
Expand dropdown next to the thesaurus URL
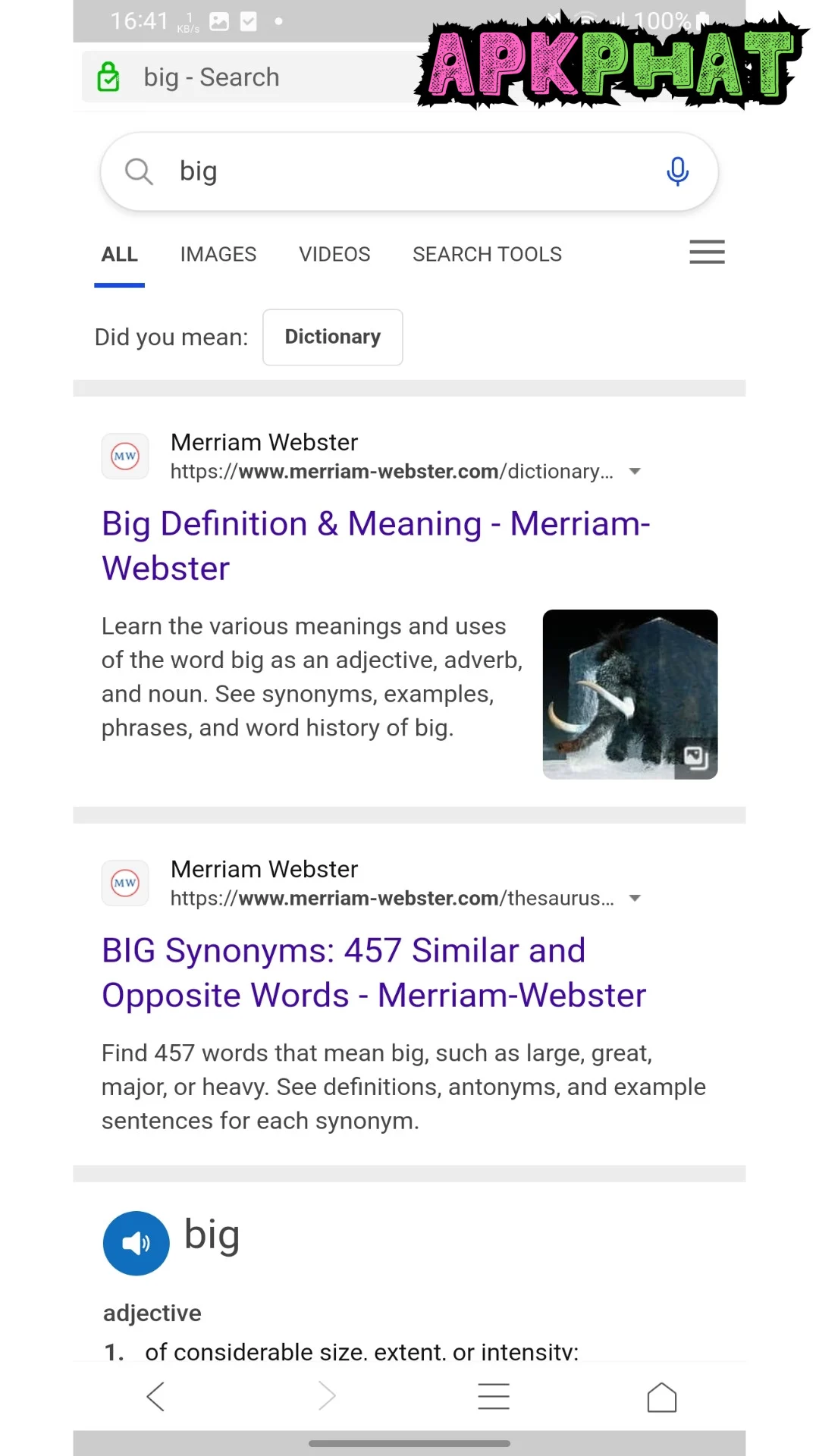point(635,899)
